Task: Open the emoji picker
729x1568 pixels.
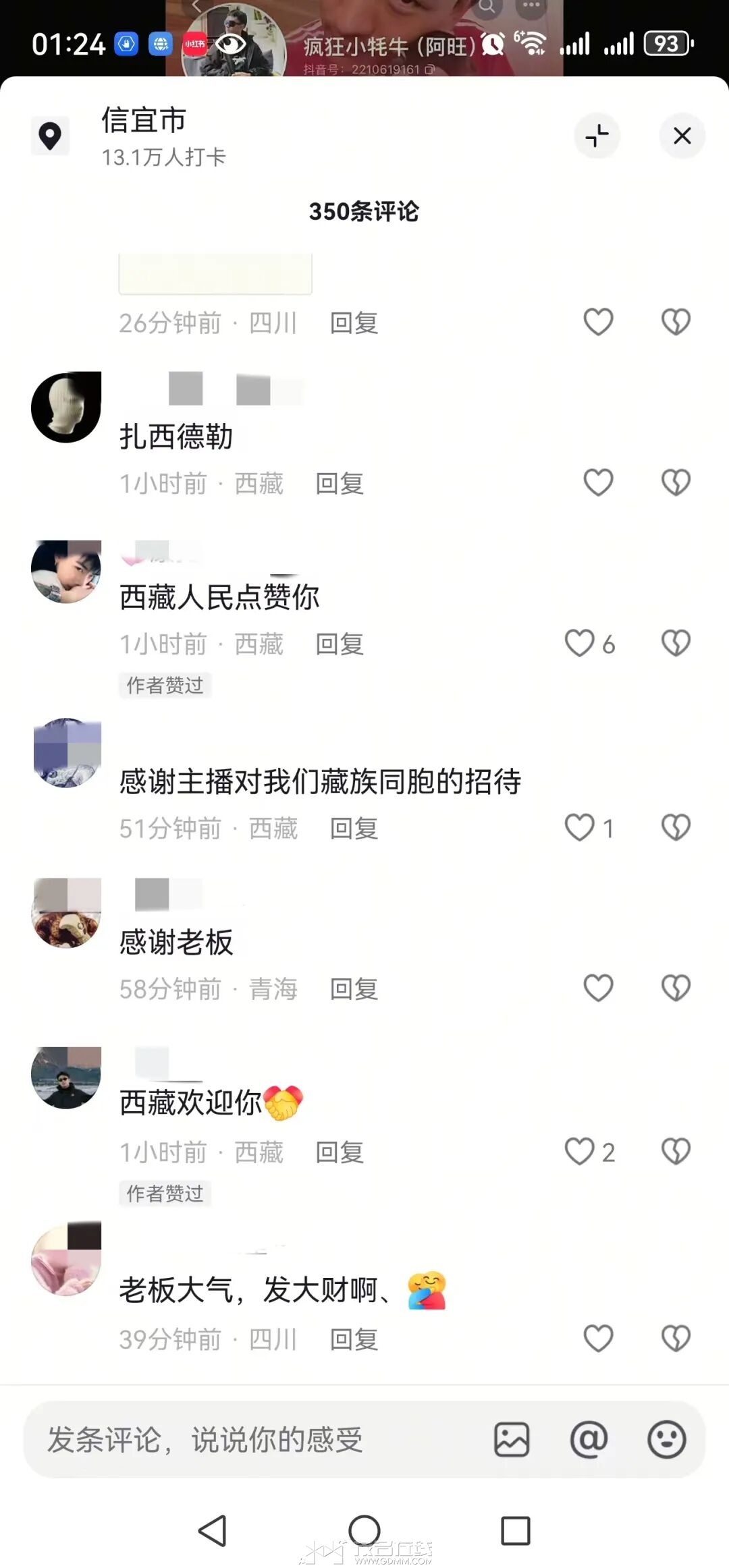Action: 666,1440
